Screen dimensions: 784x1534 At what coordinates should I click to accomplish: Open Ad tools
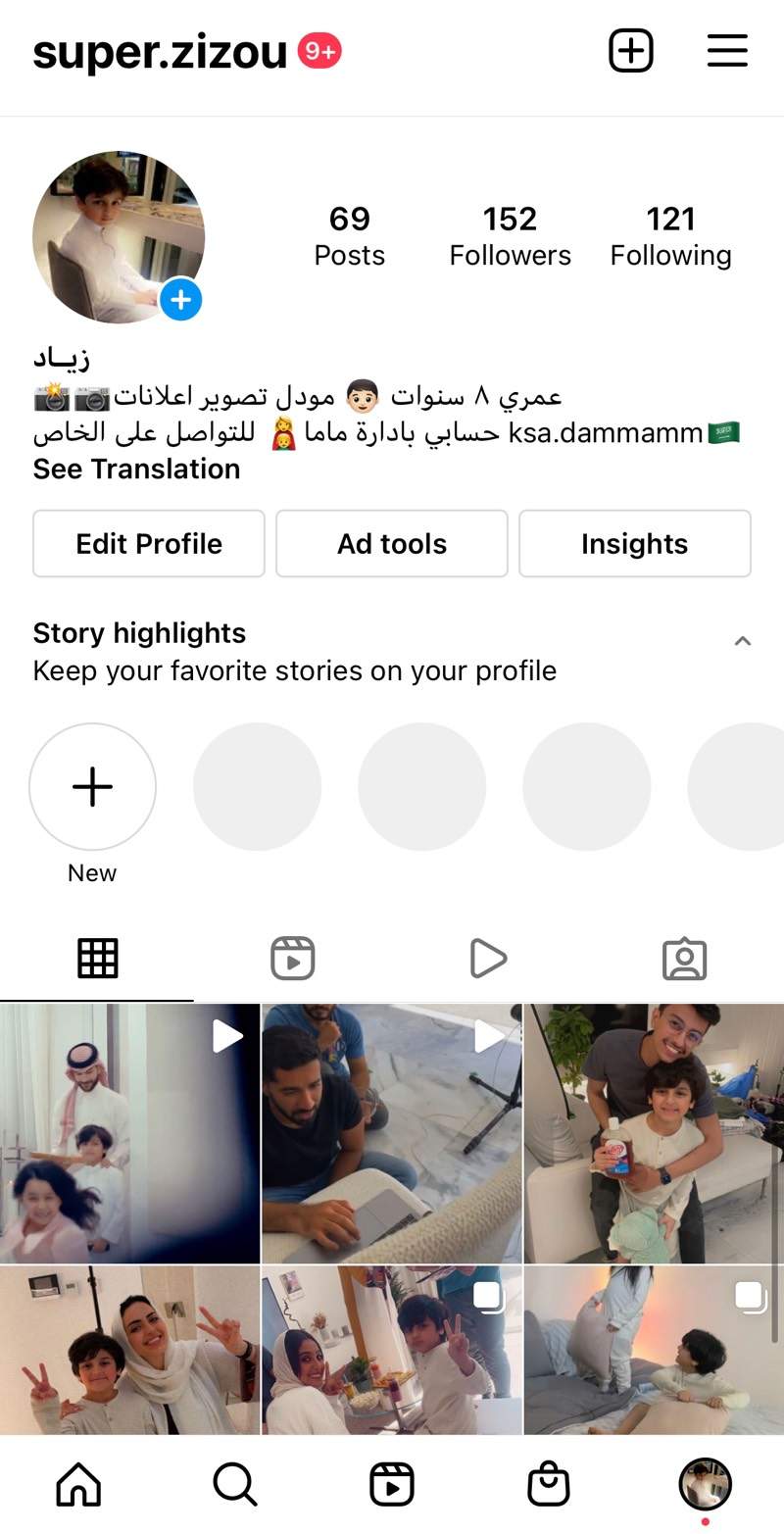(392, 544)
